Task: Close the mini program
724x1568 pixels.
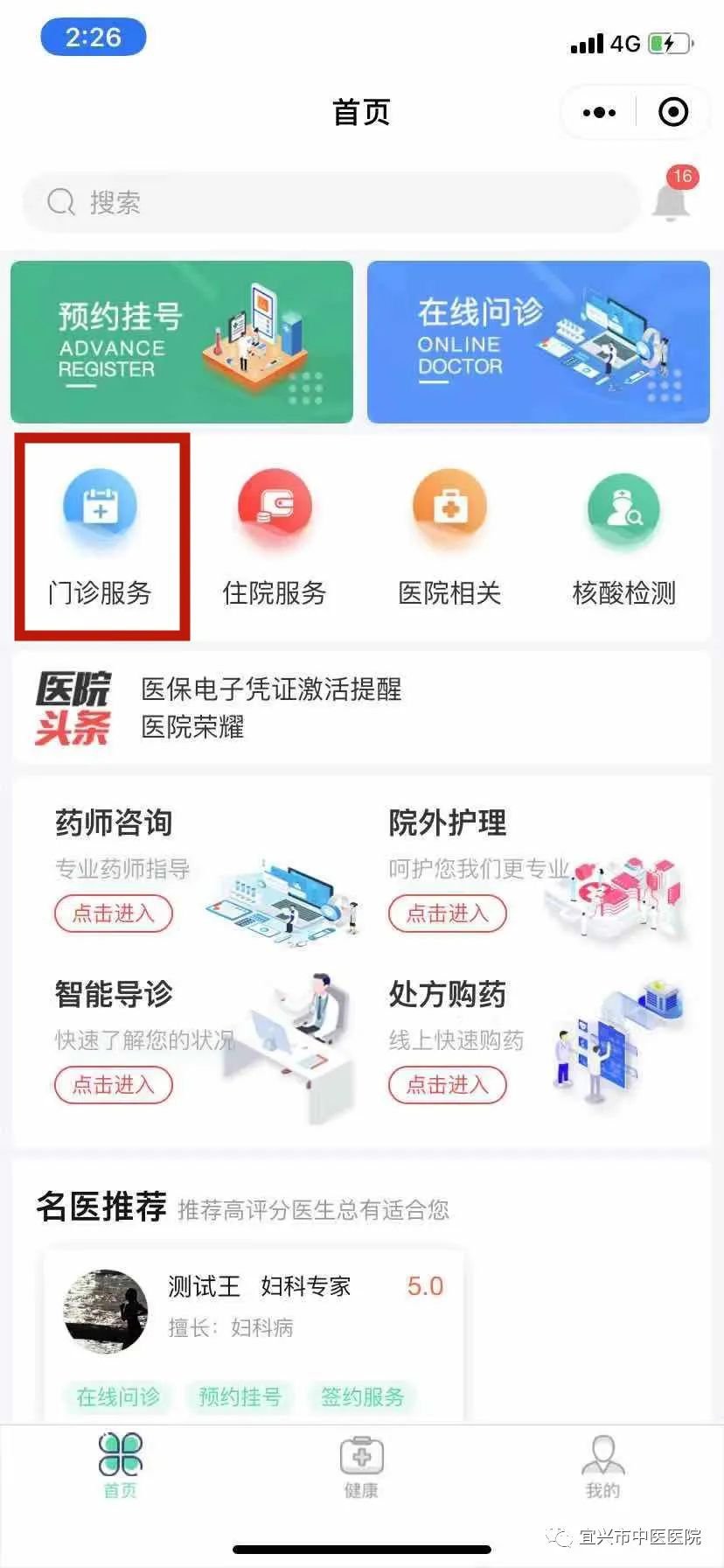Action: pos(672,112)
